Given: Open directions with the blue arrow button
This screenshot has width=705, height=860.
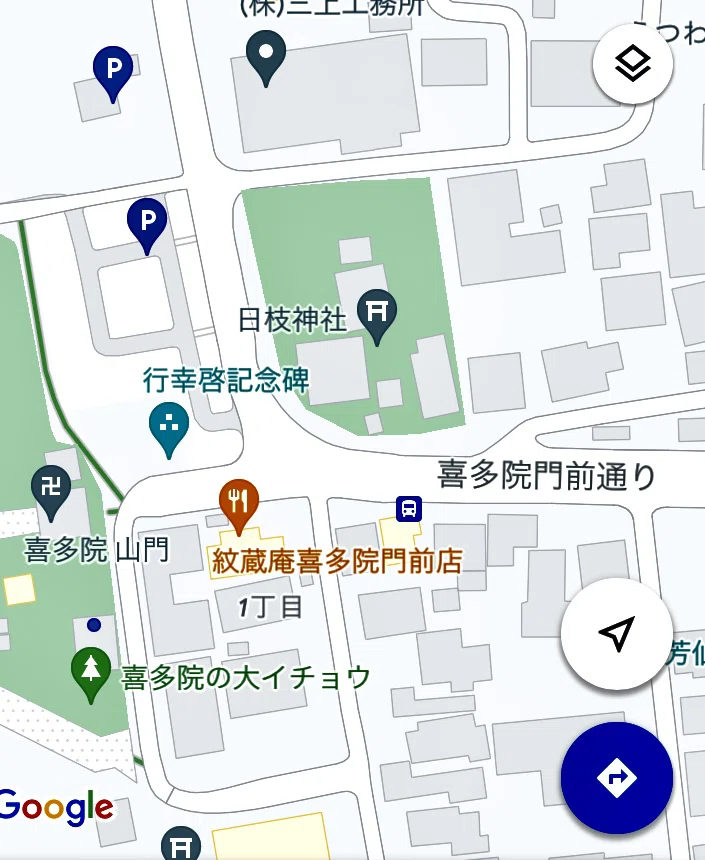Looking at the screenshot, I should (x=617, y=778).
